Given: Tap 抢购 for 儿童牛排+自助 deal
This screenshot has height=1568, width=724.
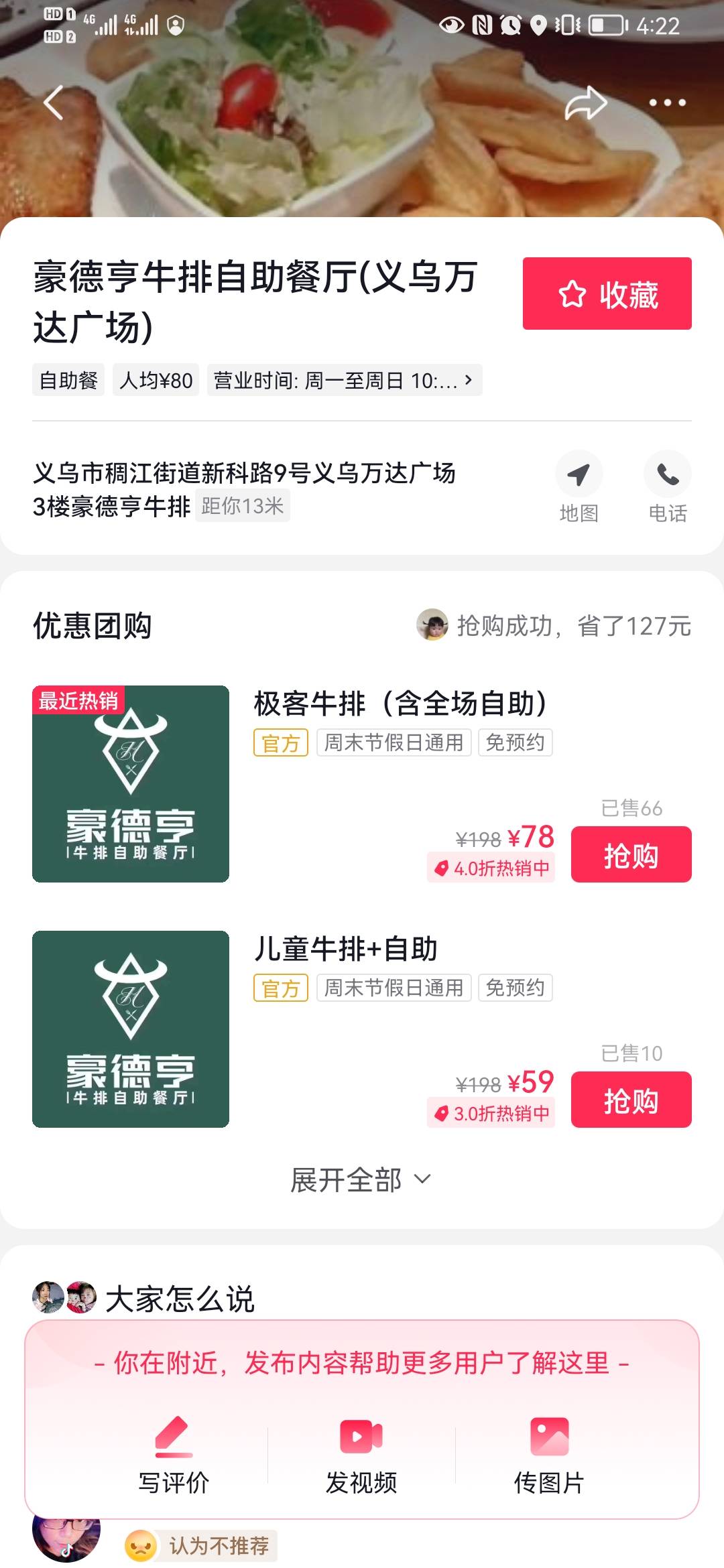Looking at the screenshot, I should coord(631,1100).
